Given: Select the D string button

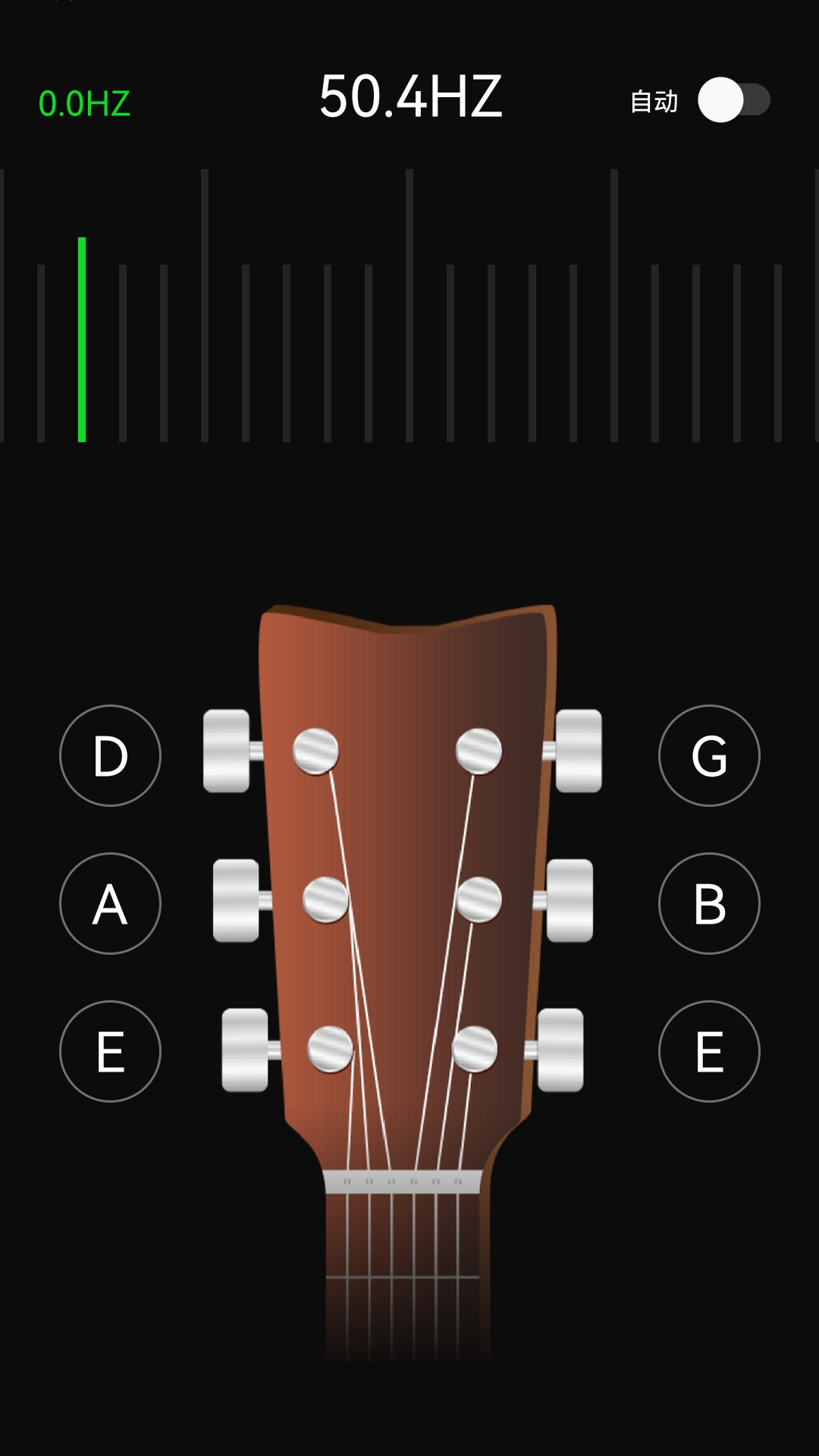Looking at the screenshot, I should (x=111, y=755).
